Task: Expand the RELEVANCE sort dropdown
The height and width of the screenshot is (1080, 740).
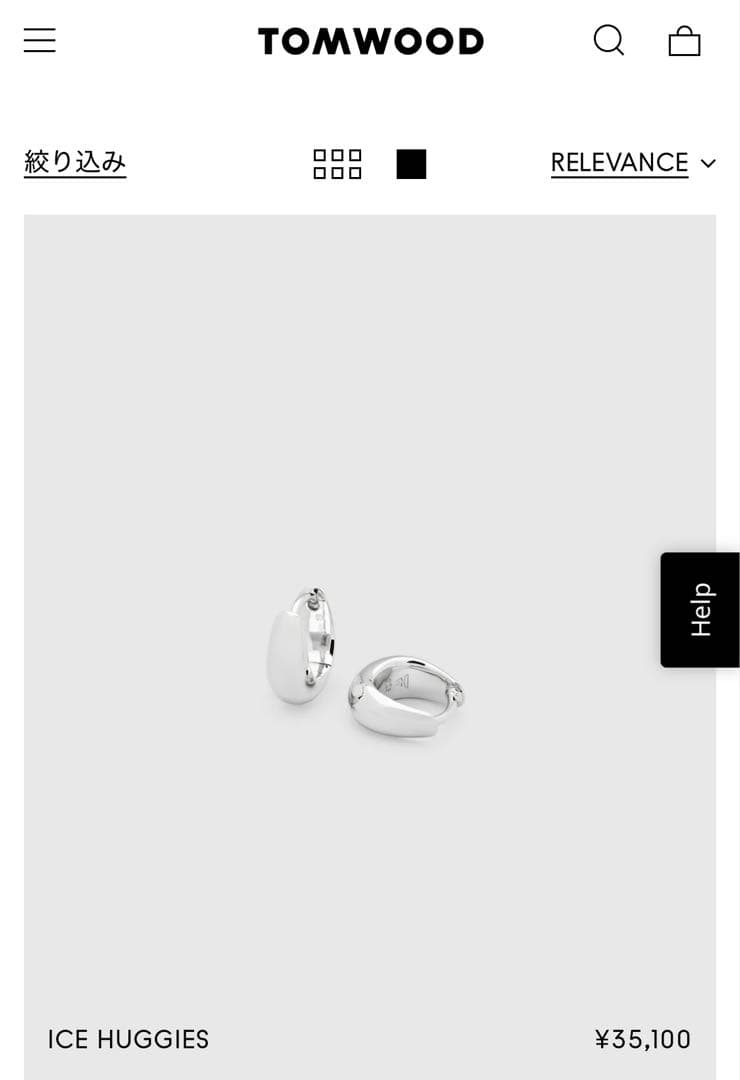Action: [633, 163]
